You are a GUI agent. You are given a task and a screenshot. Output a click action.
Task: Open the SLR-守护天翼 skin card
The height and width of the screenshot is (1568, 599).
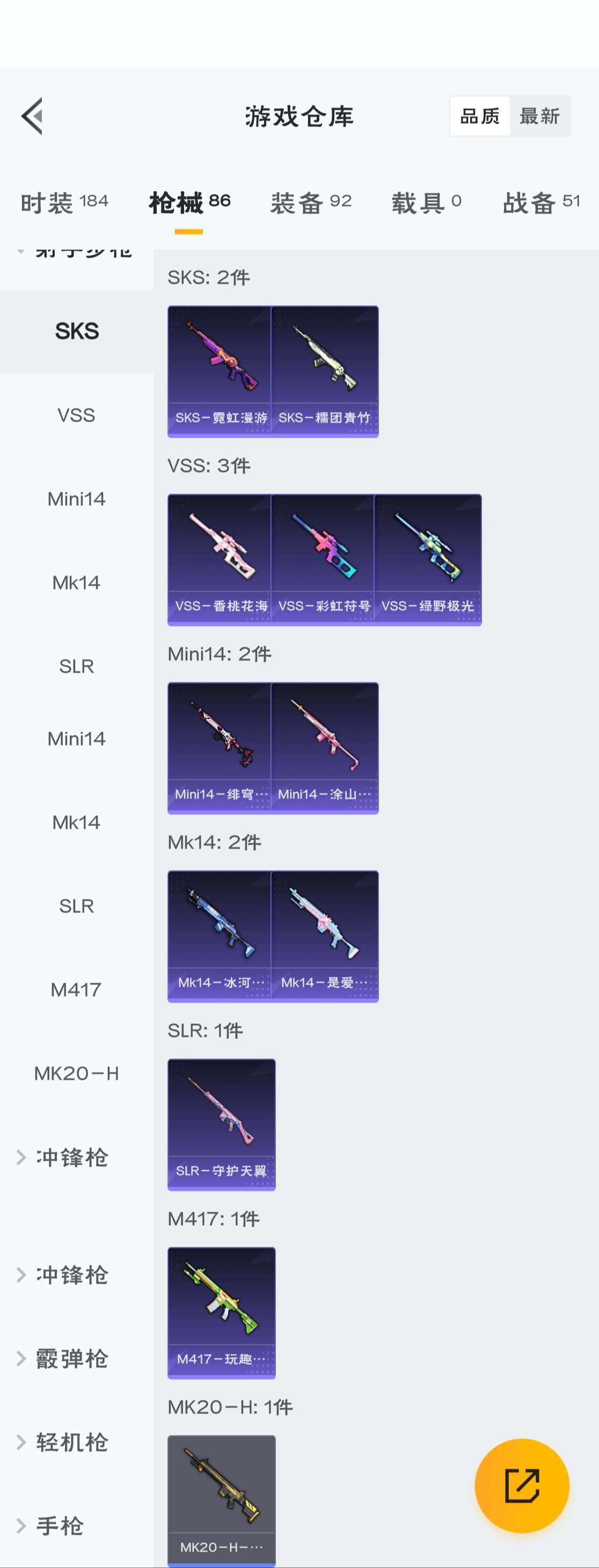[x=222, y=1124]
